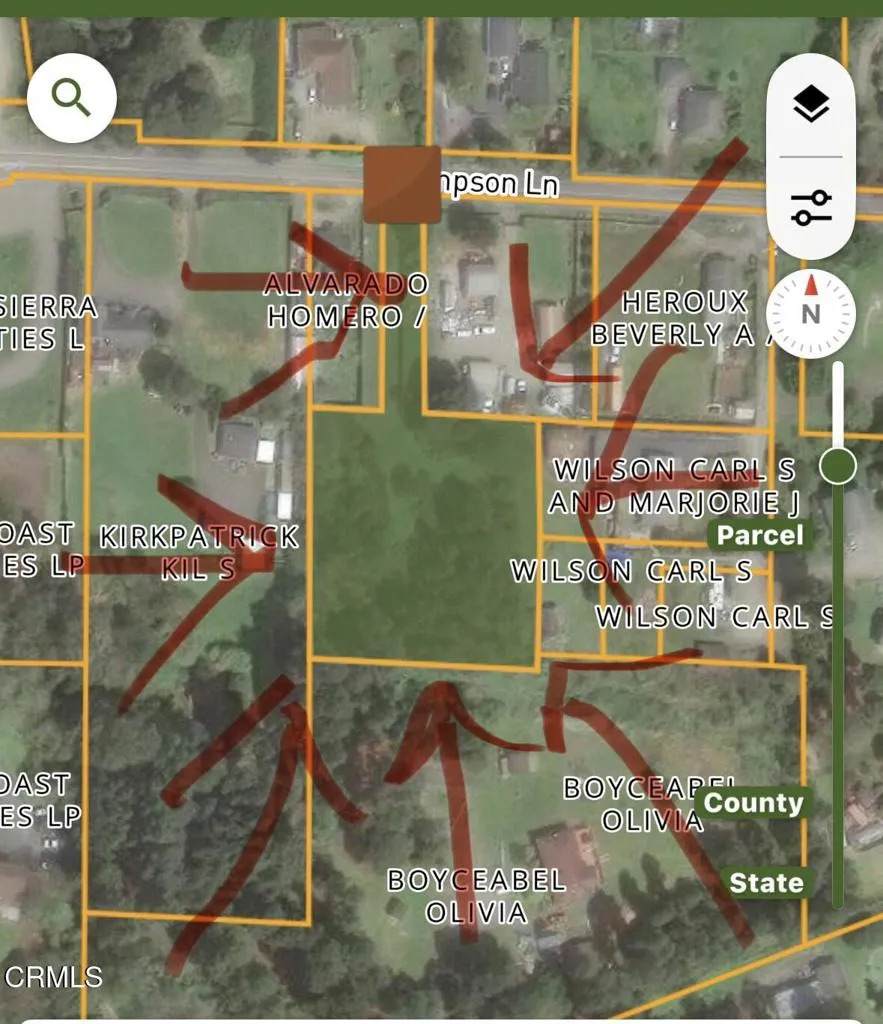Image resolution: width=883 pixels, height=1024 pixels.
Task: Jump to County zoom level
Action: coord(753,803)
